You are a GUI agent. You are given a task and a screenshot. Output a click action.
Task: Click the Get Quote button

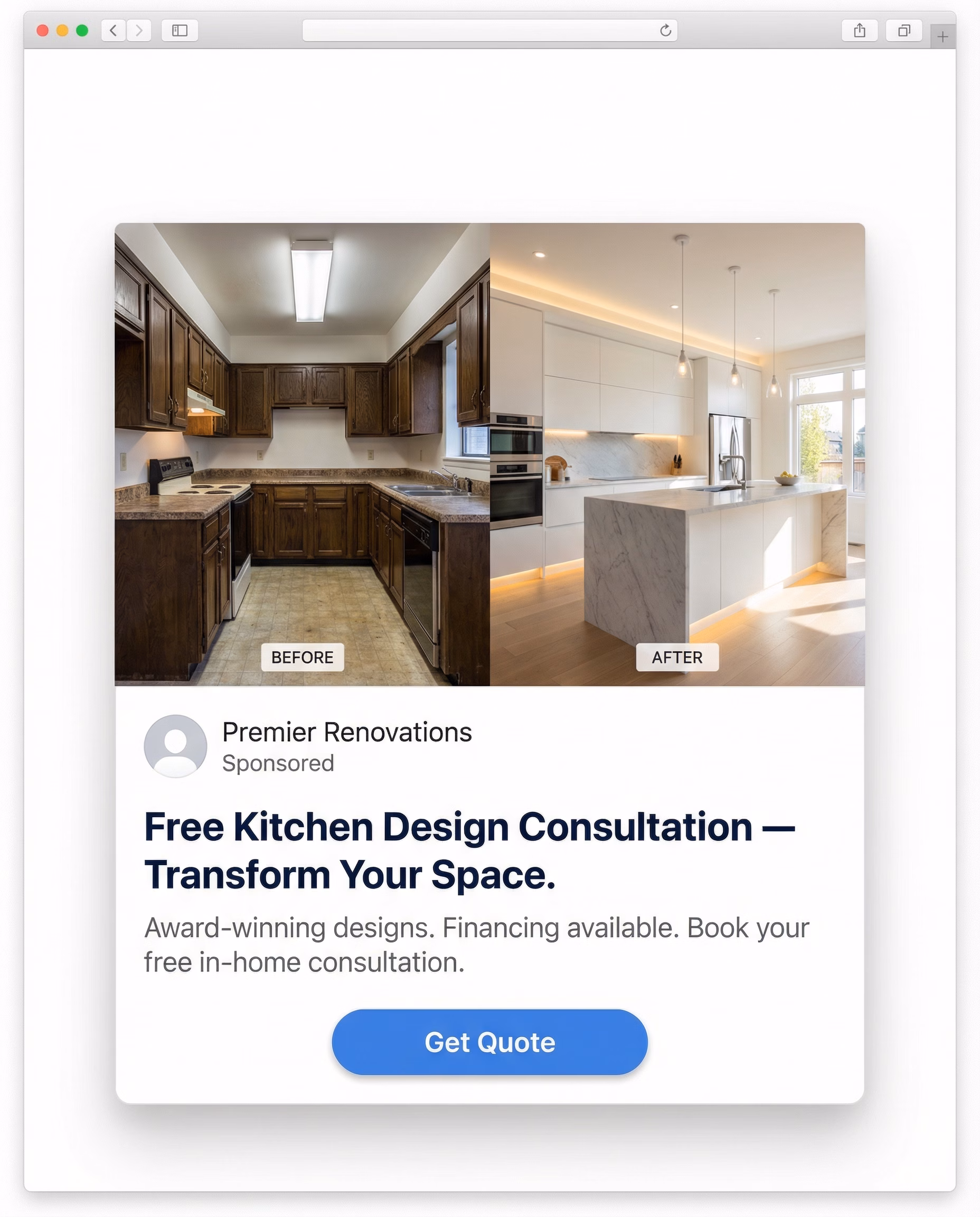[489, 1043]
